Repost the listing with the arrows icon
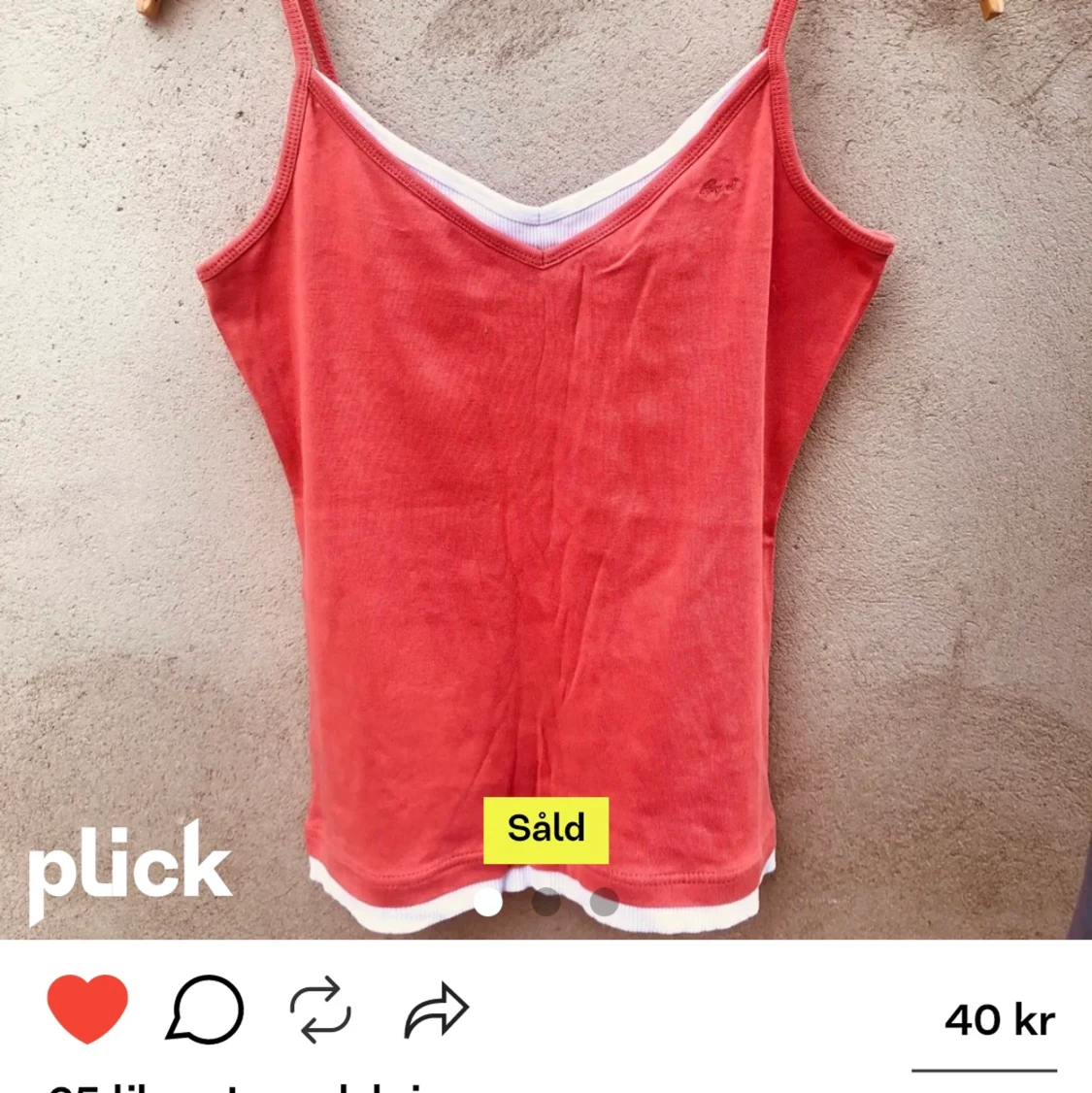This screenshot has width=1092, height=1093. (x=320, y=1010)
